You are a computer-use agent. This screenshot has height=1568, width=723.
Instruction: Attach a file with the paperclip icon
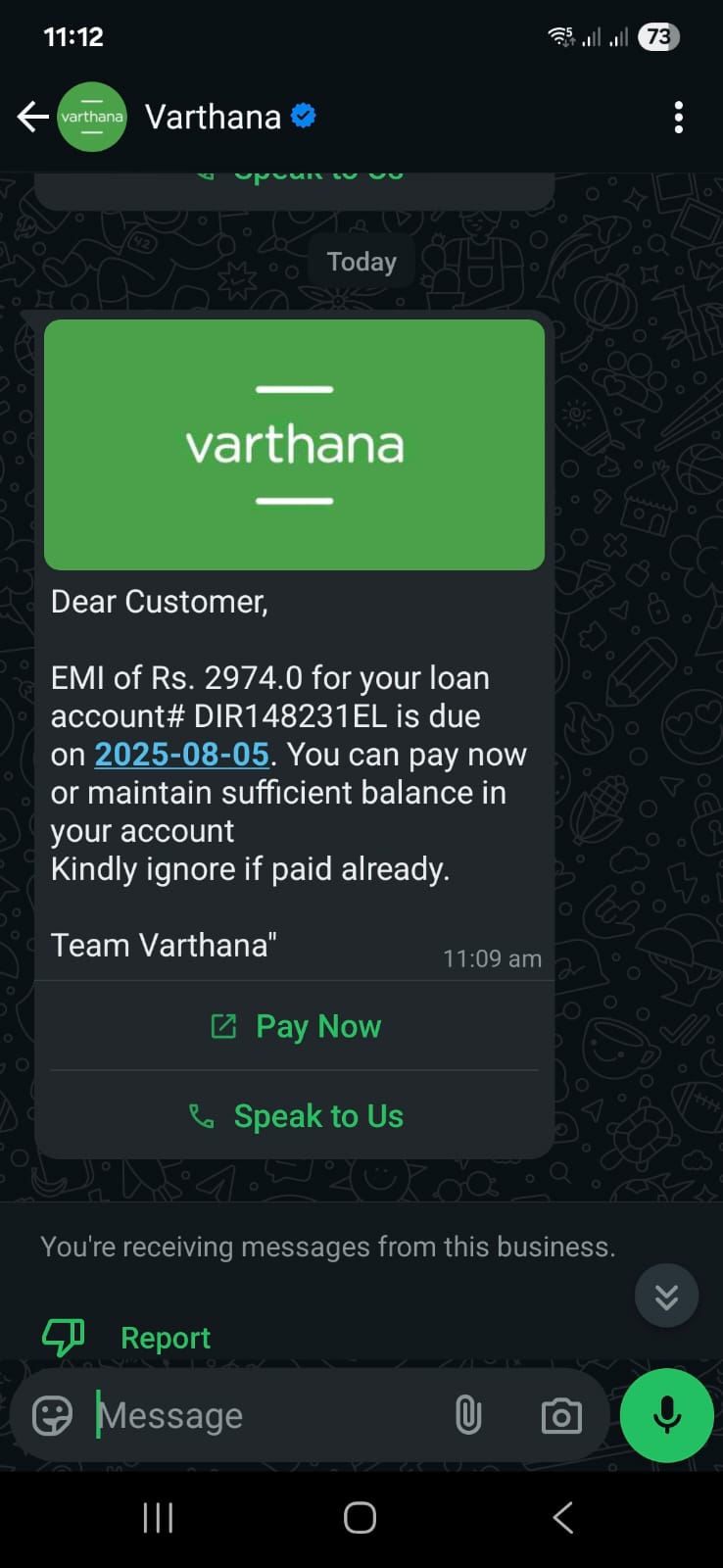pyautogui.click(x=468, y=1416)
